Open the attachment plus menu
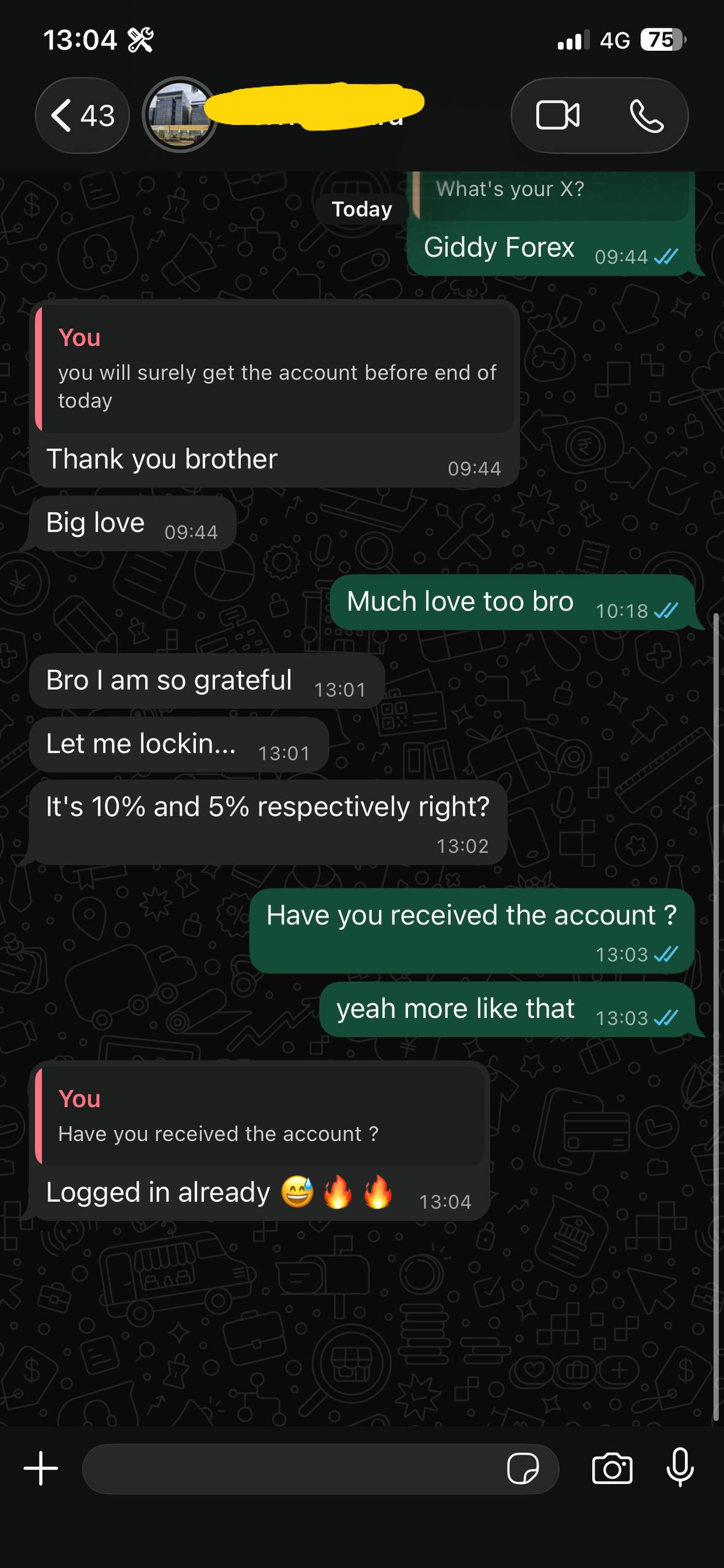Image resolution: width=724 pixels, height=1568 pixels. (40, 1468)
